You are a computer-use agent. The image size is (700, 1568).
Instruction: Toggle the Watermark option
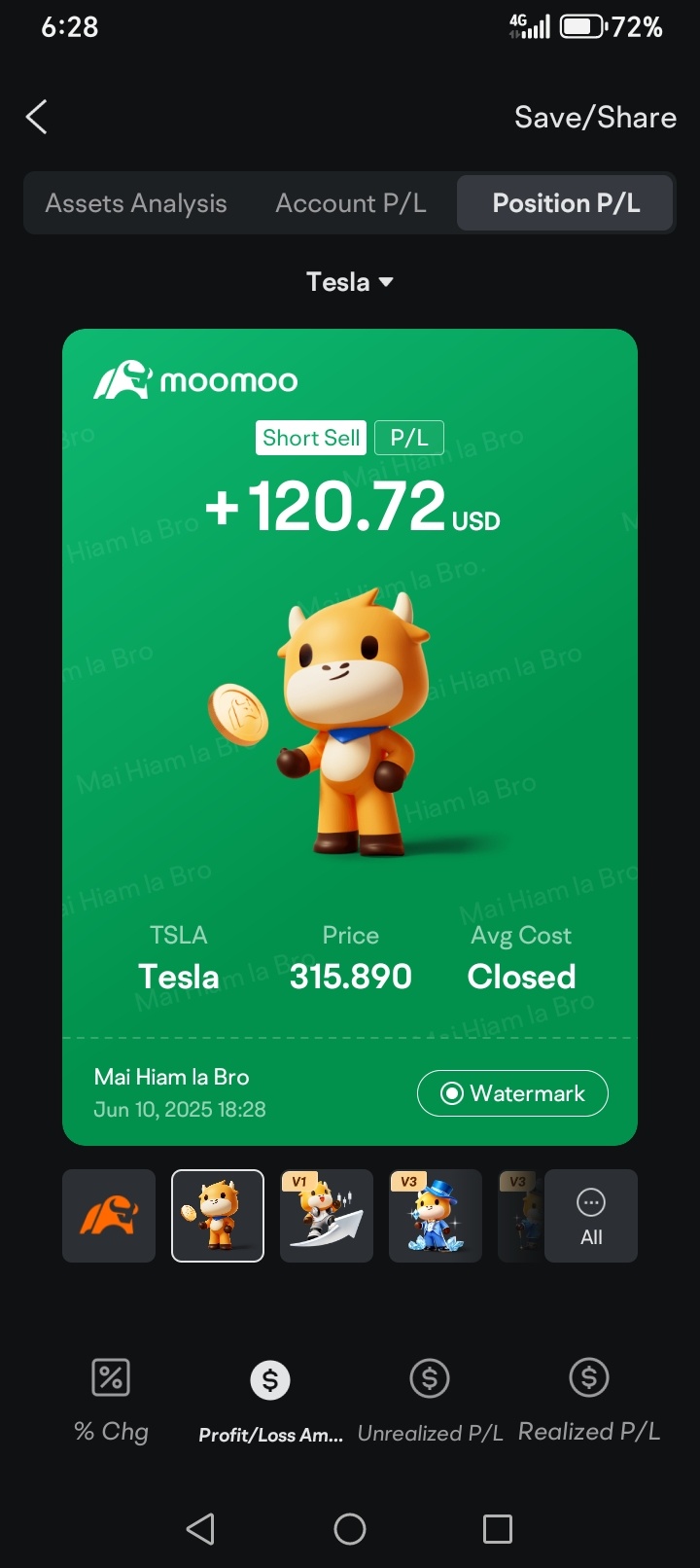click(512, 1093)
